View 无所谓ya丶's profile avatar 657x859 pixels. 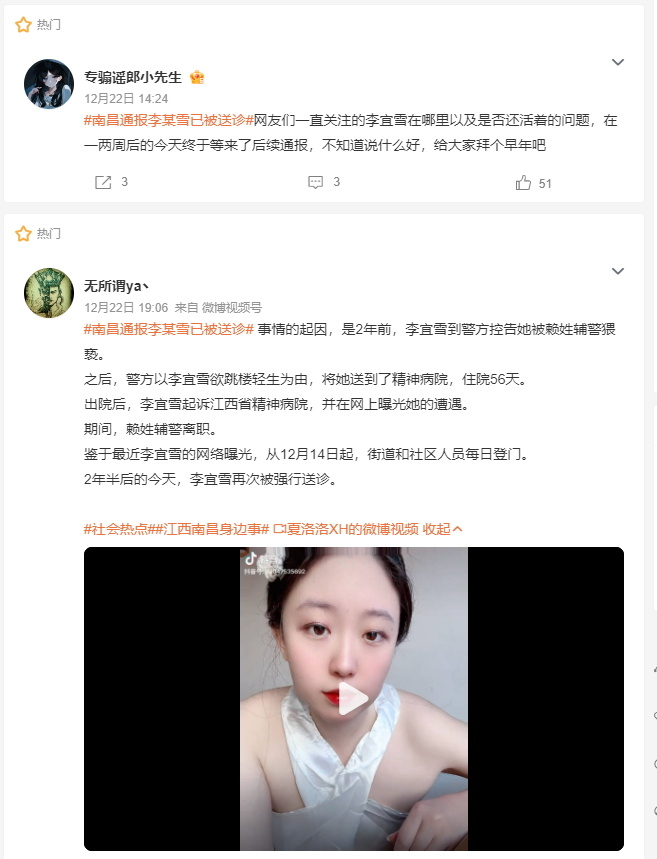(48, 293)
